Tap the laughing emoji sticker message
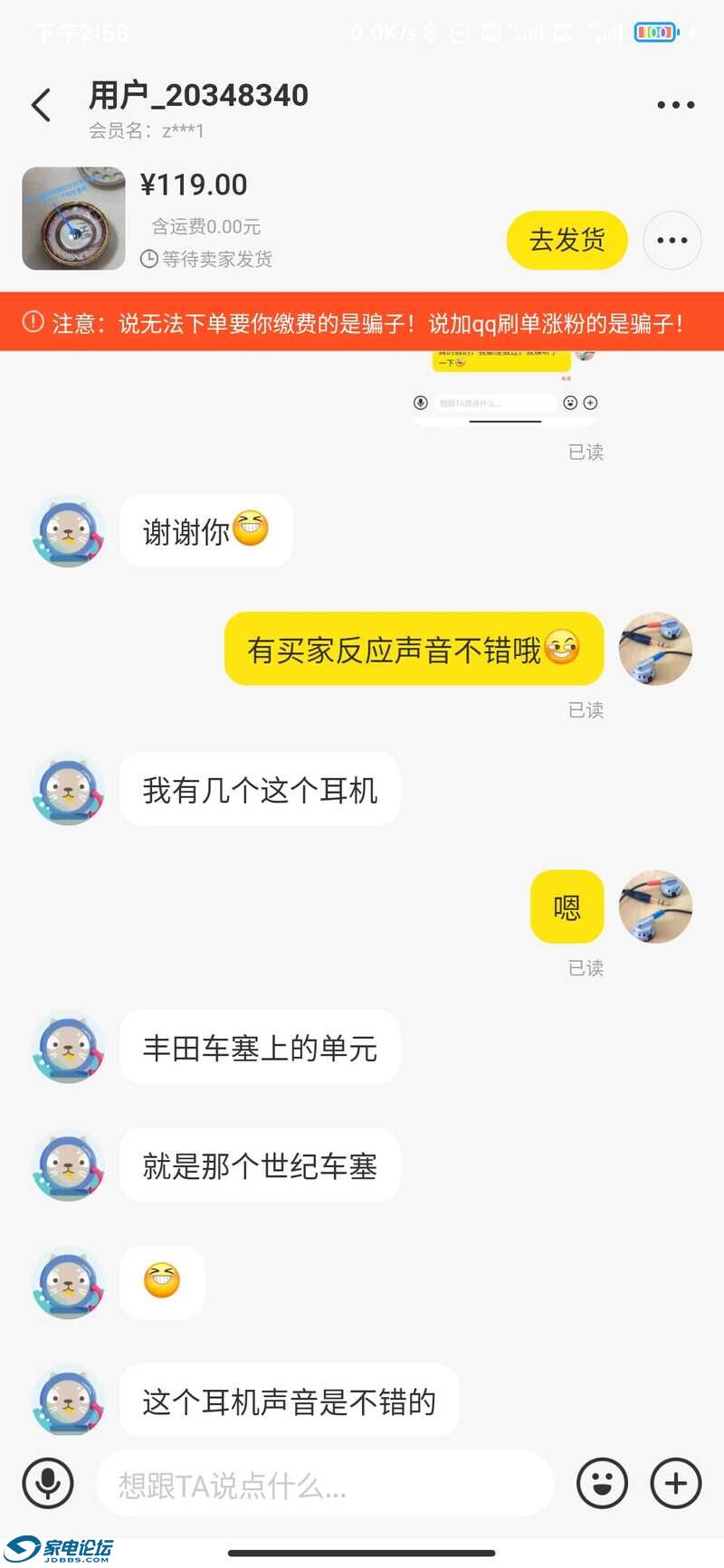724x1568 pixels. click(161, 1282)
